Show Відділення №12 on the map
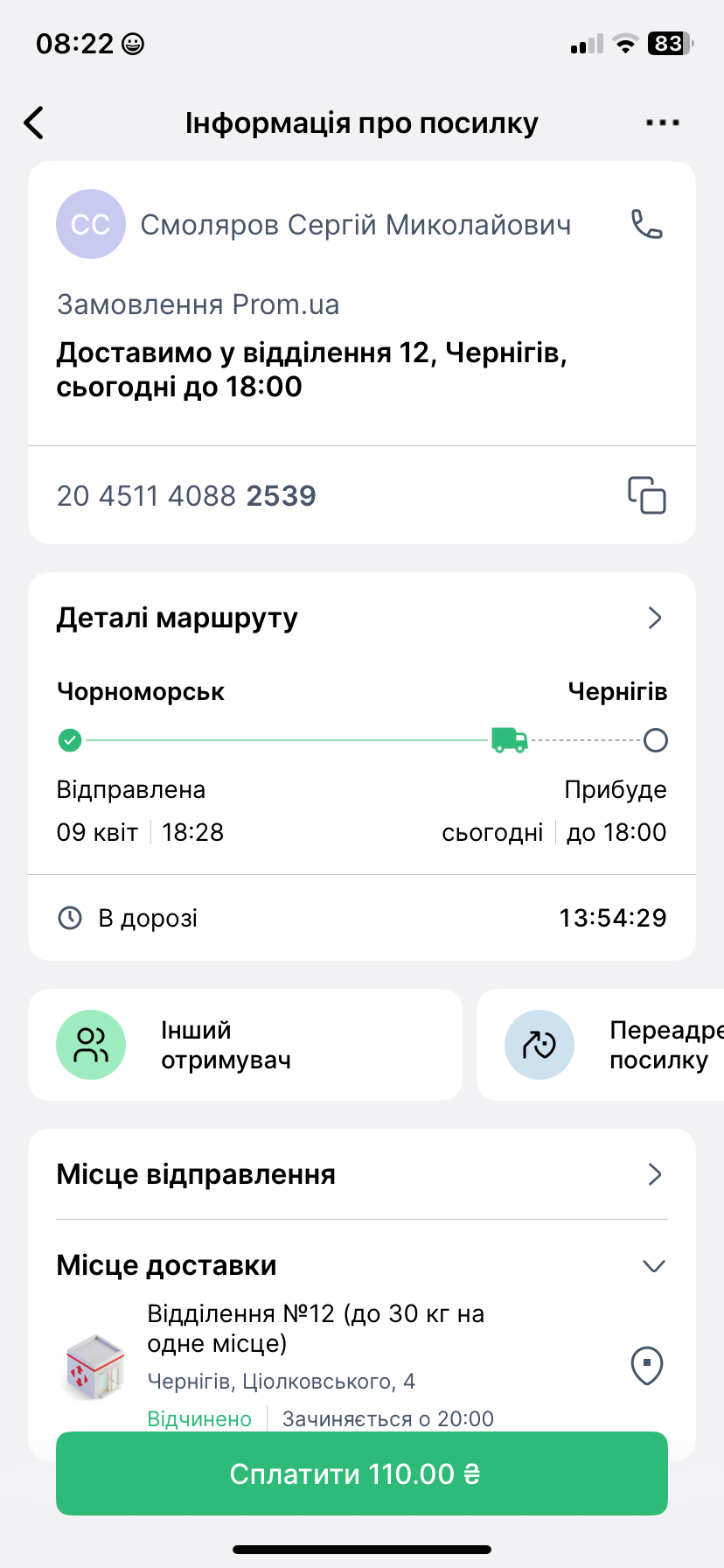The width and height of the screenshot is (724, 1568). coord(647,1365)
